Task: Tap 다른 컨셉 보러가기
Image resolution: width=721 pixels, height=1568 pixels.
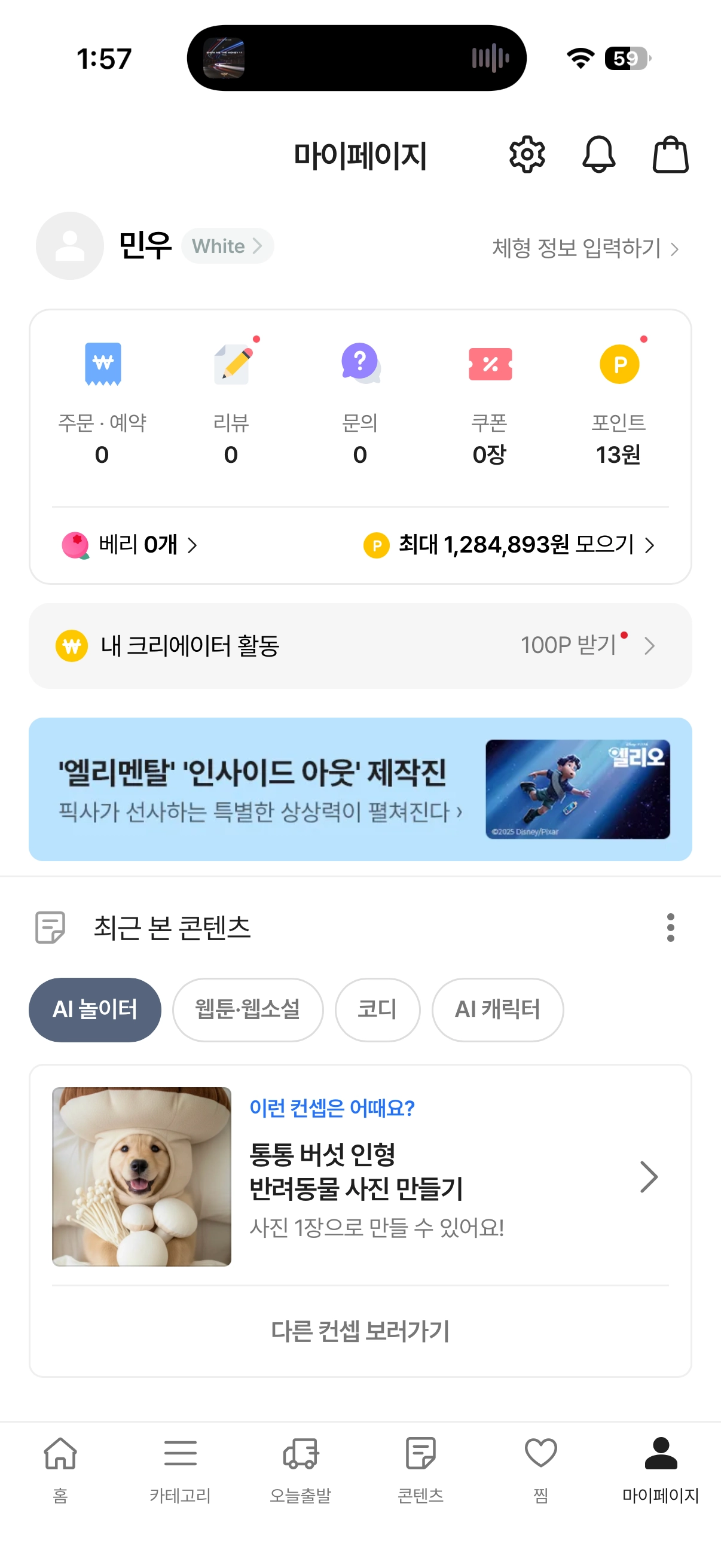Action: (360, 1331)
